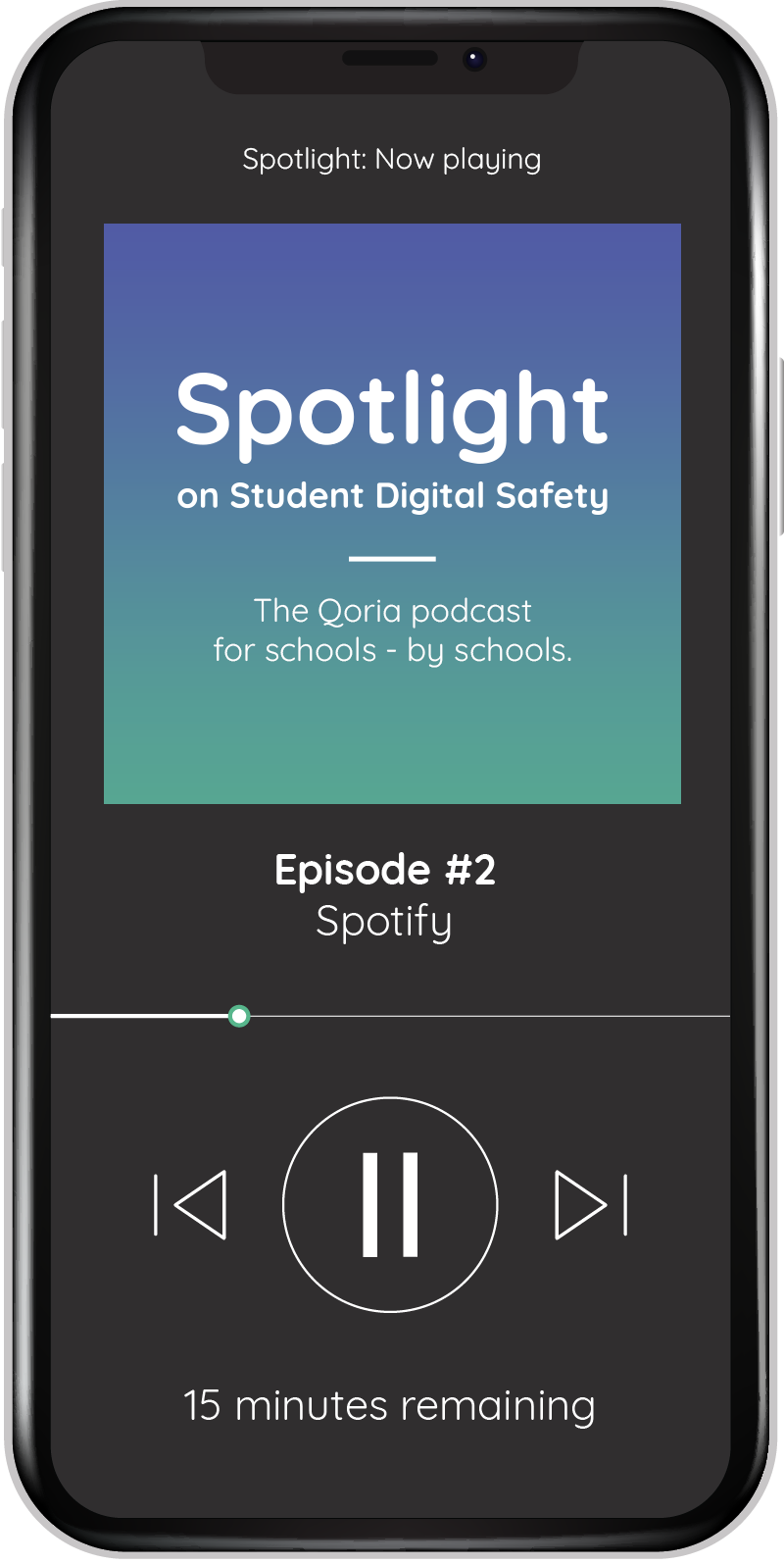
Task: Tap the left bar of the pause icon
Action: click(x=371, y=1203)
